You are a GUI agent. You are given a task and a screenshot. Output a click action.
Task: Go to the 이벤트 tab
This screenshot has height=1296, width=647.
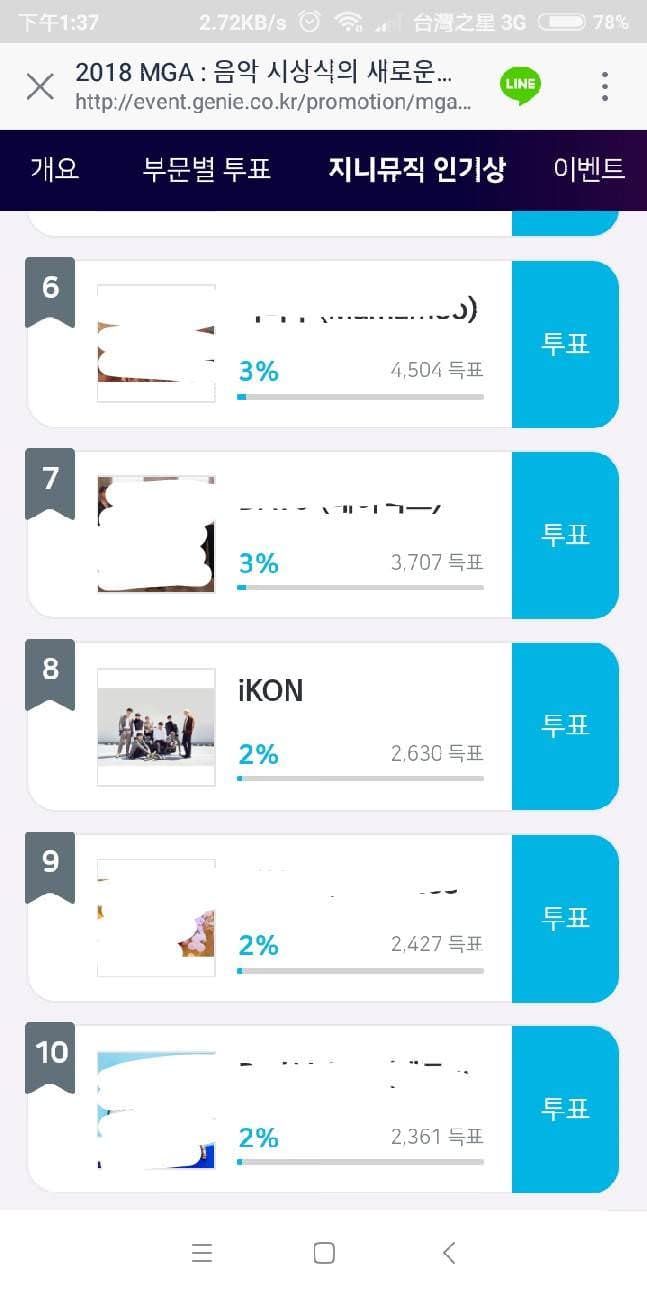tap(589, 169)
